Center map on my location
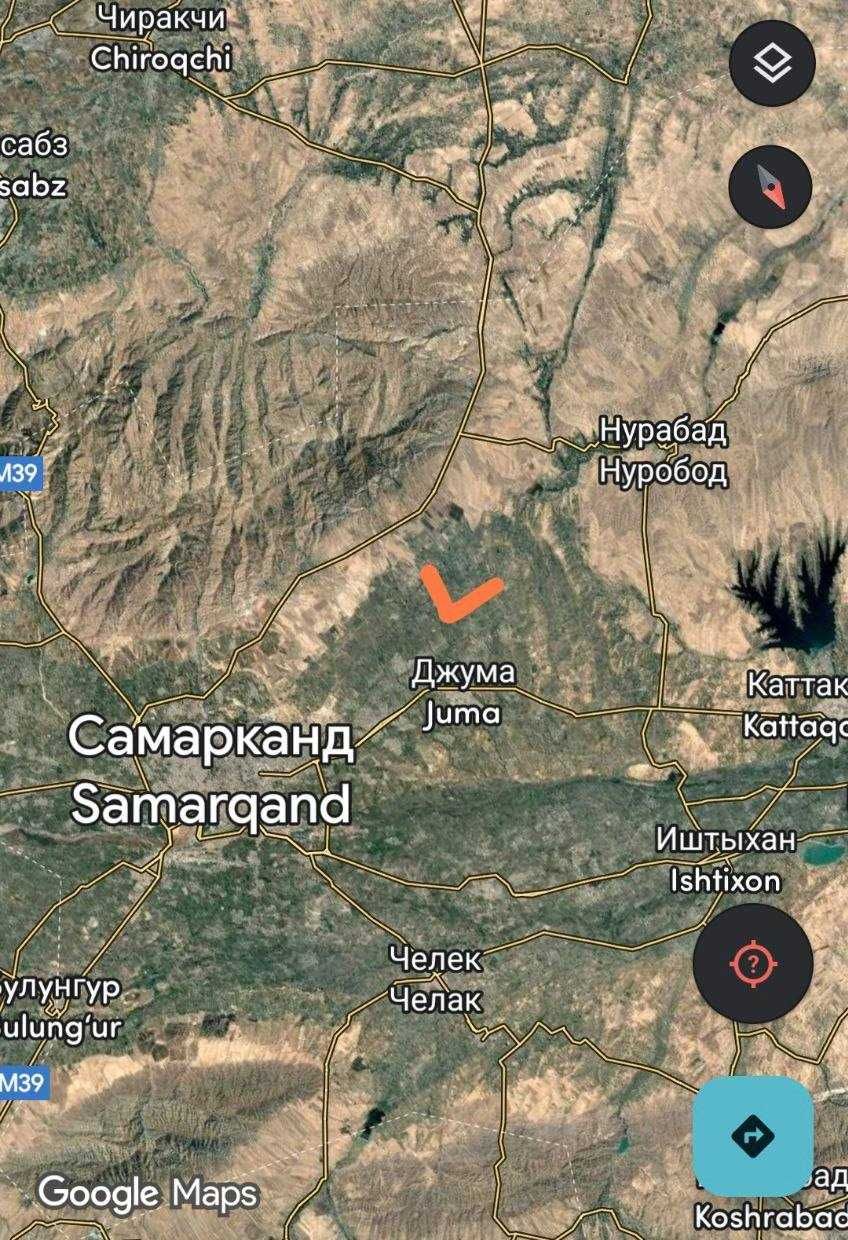Image resolution: width=848 pixels, height=1240 pixels. 753,964
